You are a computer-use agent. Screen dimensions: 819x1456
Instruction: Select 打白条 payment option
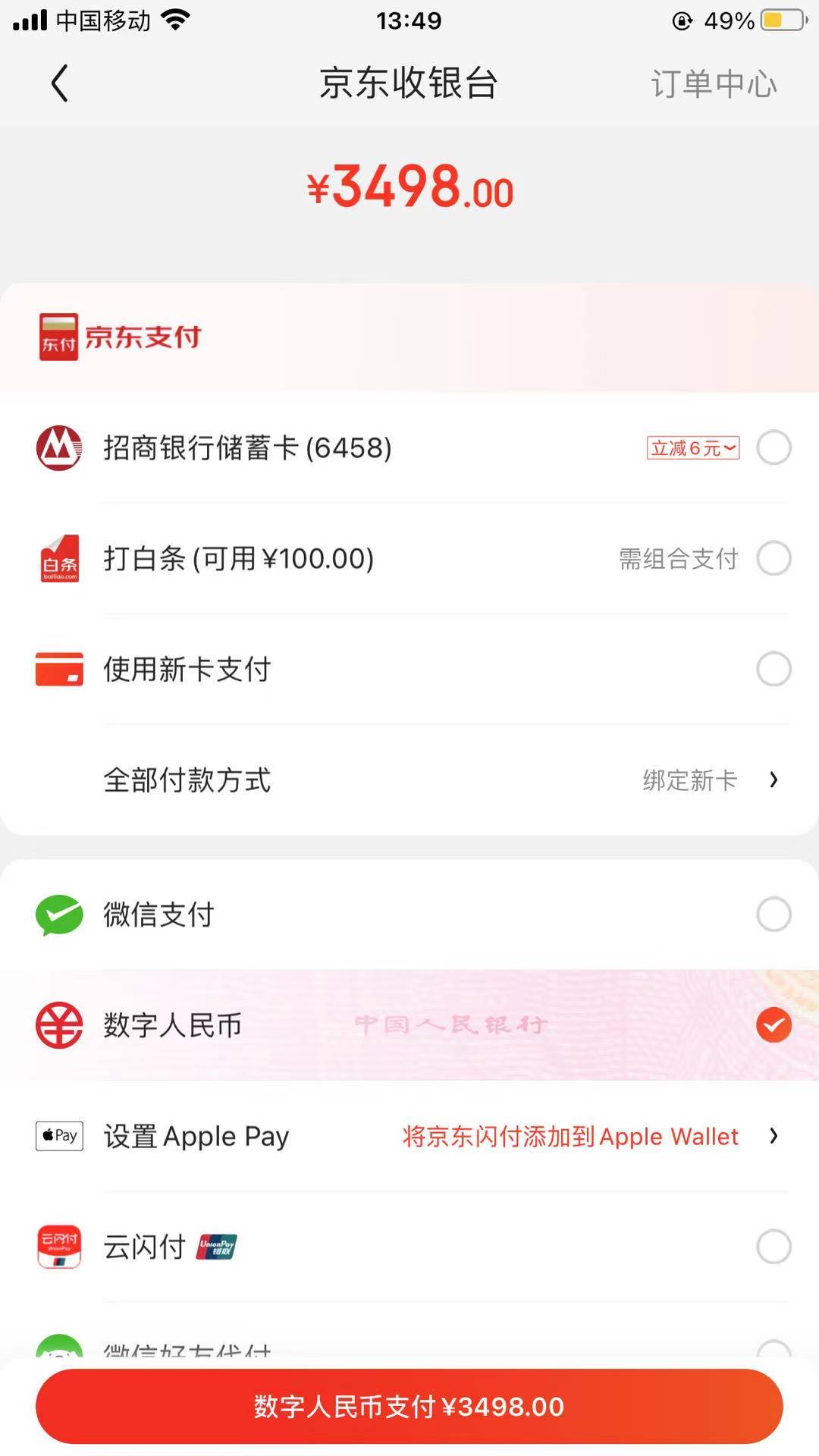click(409, 558)
